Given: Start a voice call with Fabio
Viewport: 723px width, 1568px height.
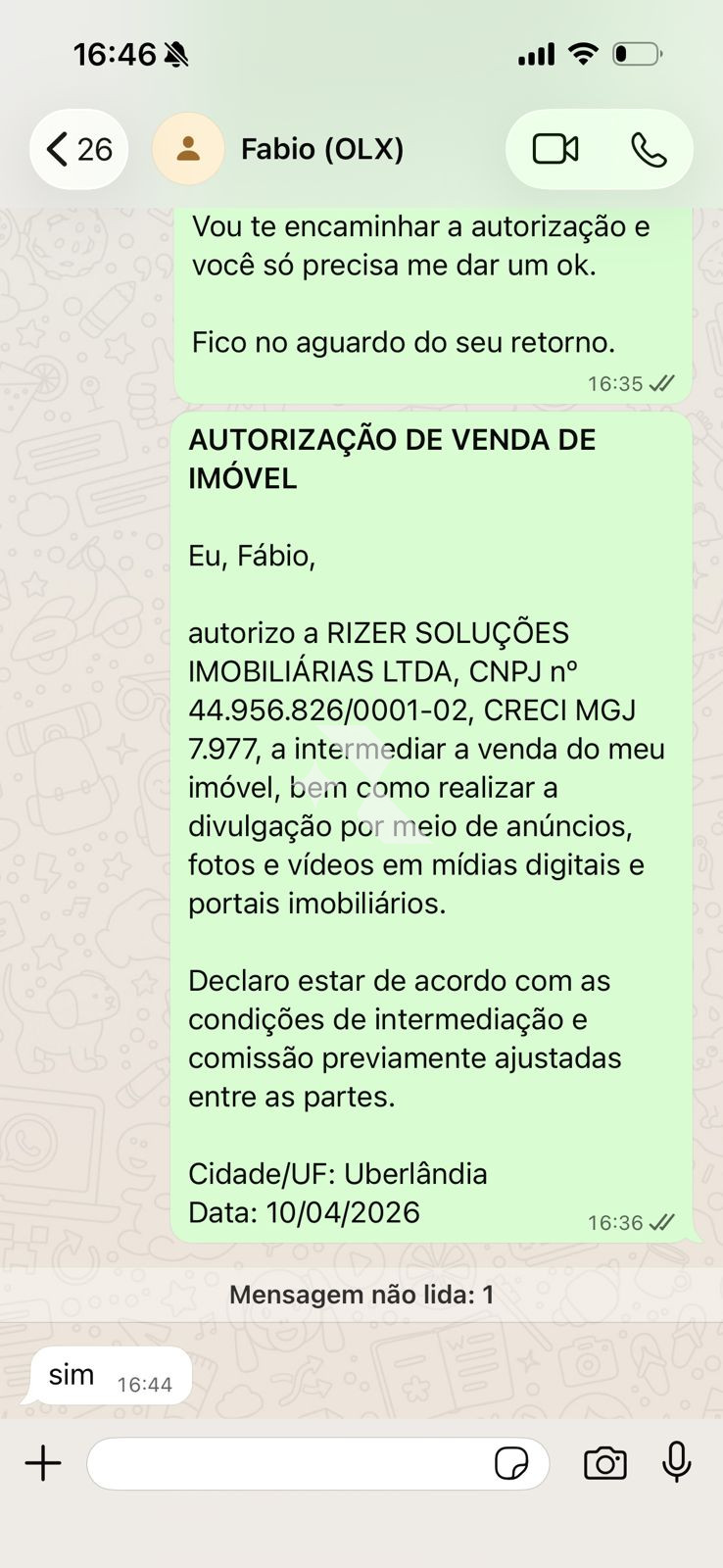Looking at the screenshot, I should click(649, 149).
